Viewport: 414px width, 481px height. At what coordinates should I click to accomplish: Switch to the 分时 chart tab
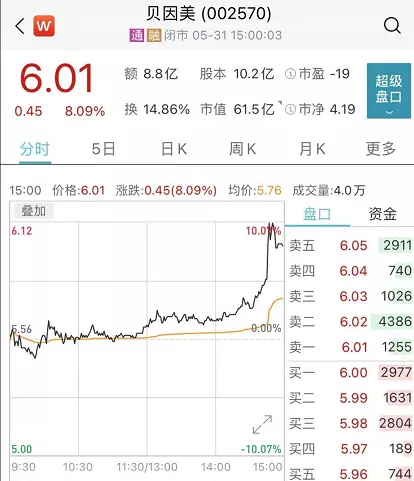35,149
